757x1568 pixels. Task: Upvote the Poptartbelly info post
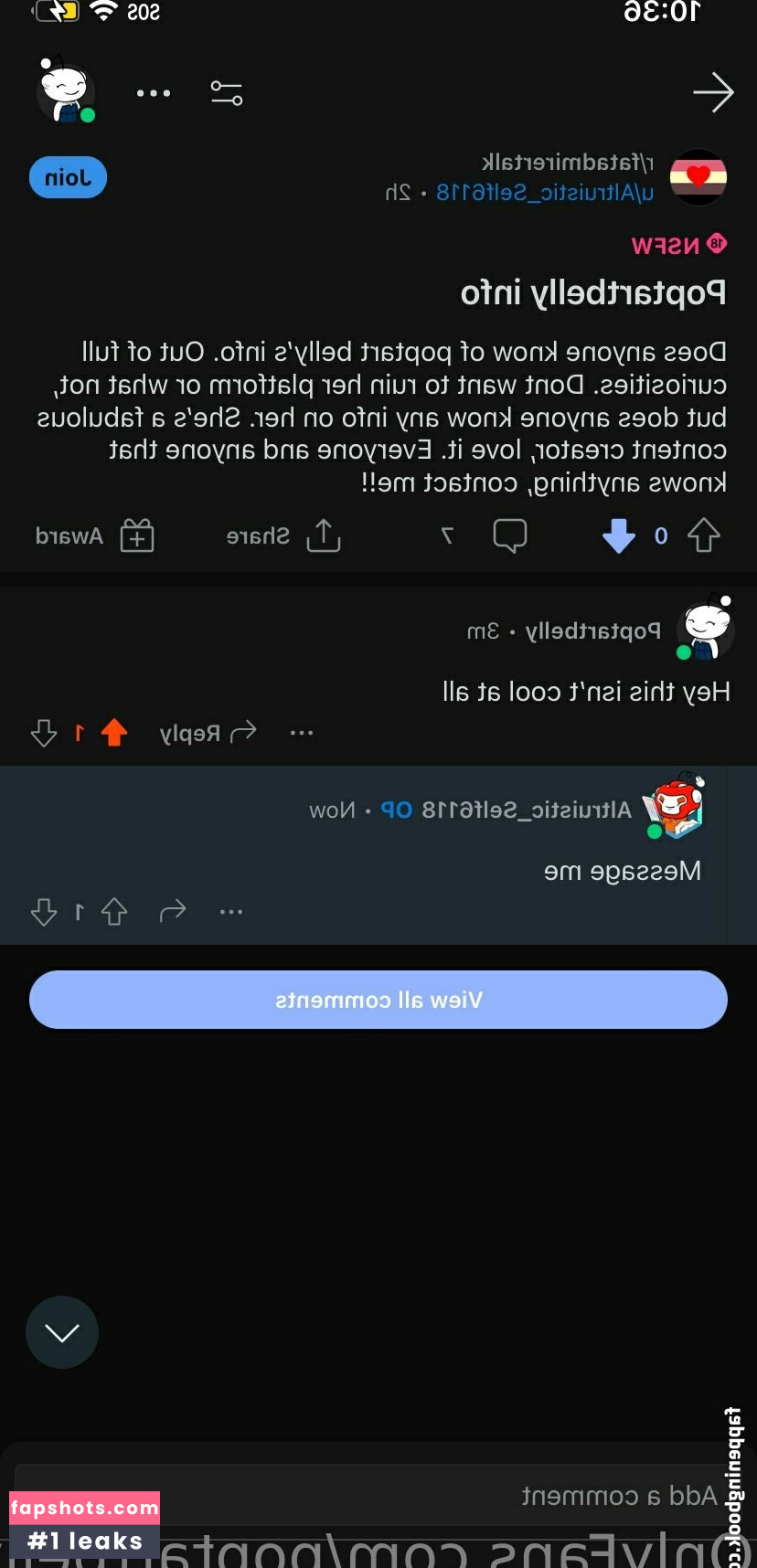[x=703, y=536]
